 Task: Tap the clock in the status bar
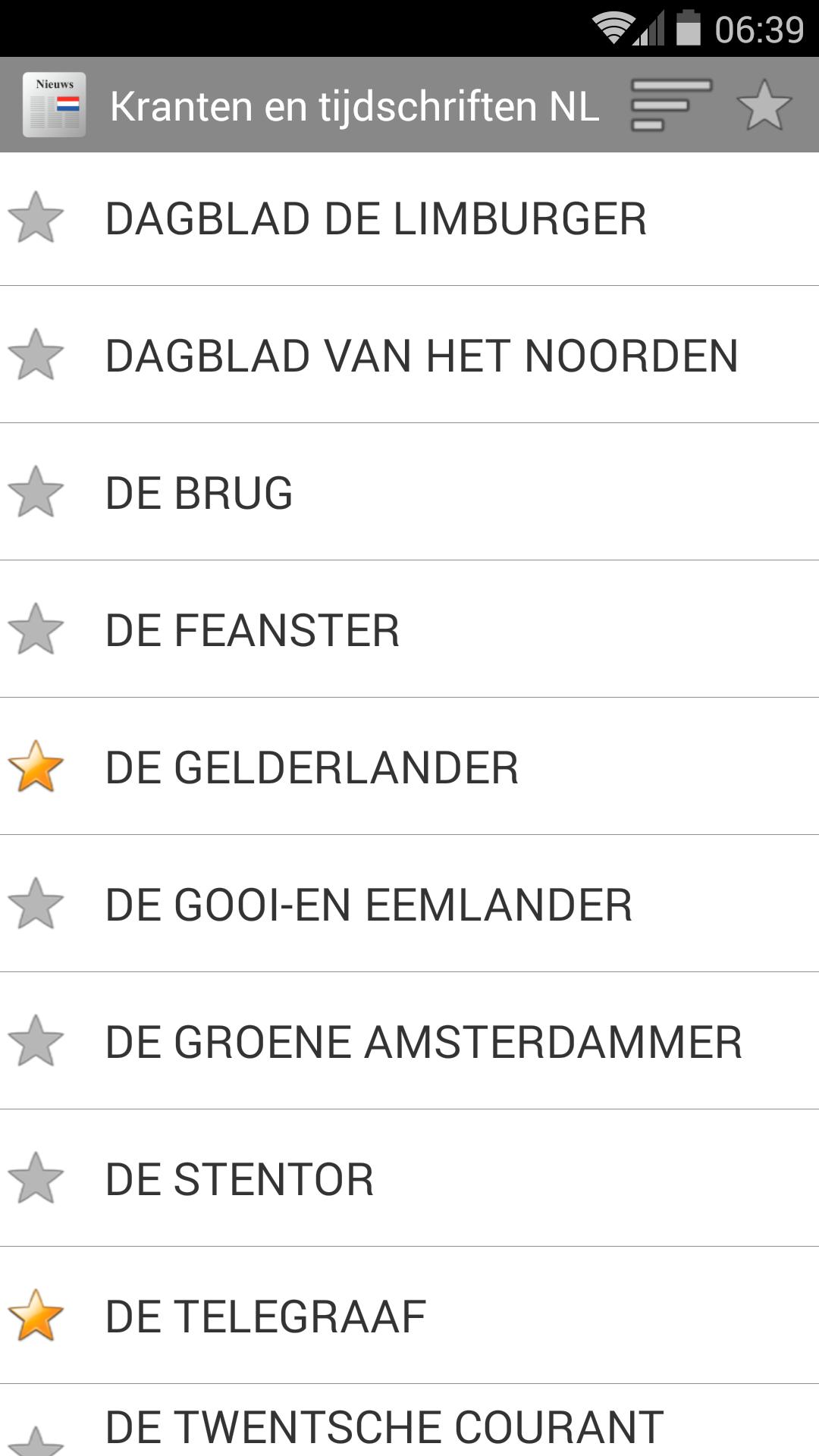762,25
